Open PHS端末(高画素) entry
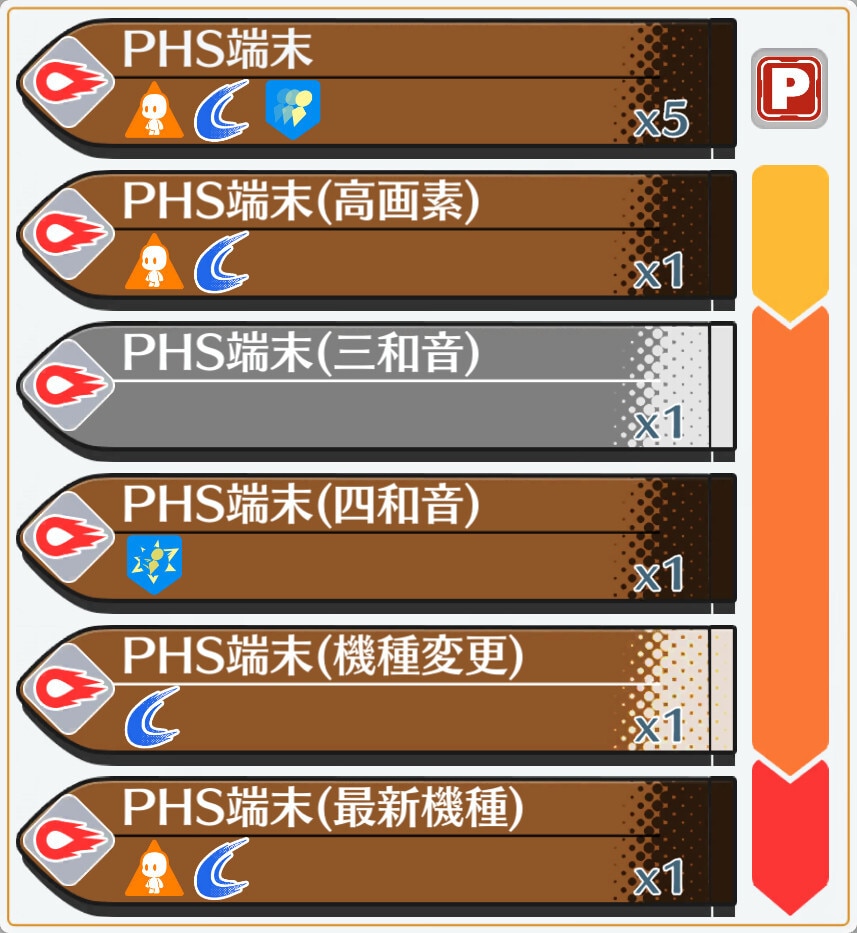This screenshot has height=933, width=857. pos(380,237)
